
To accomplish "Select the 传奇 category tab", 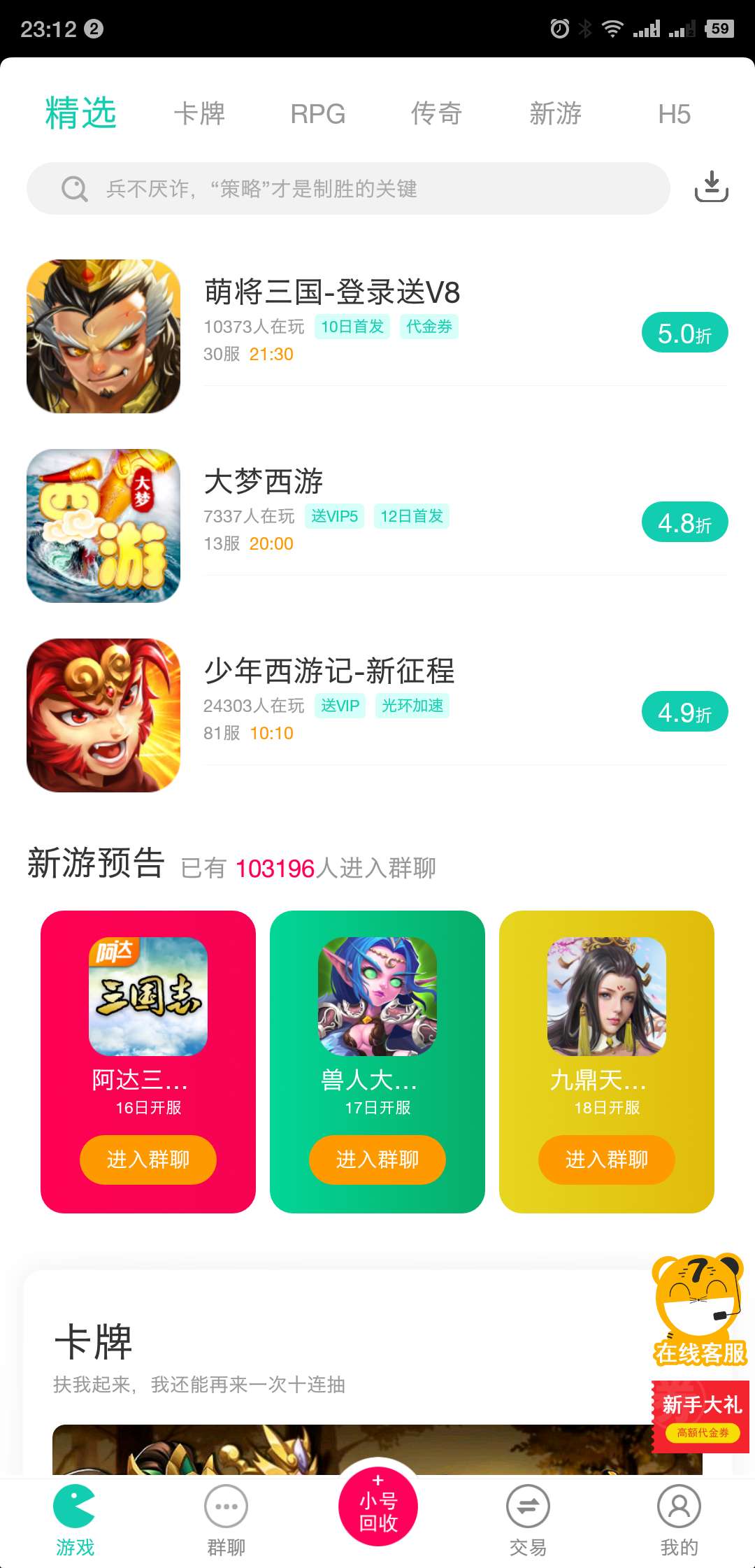I will click(436, 113).
